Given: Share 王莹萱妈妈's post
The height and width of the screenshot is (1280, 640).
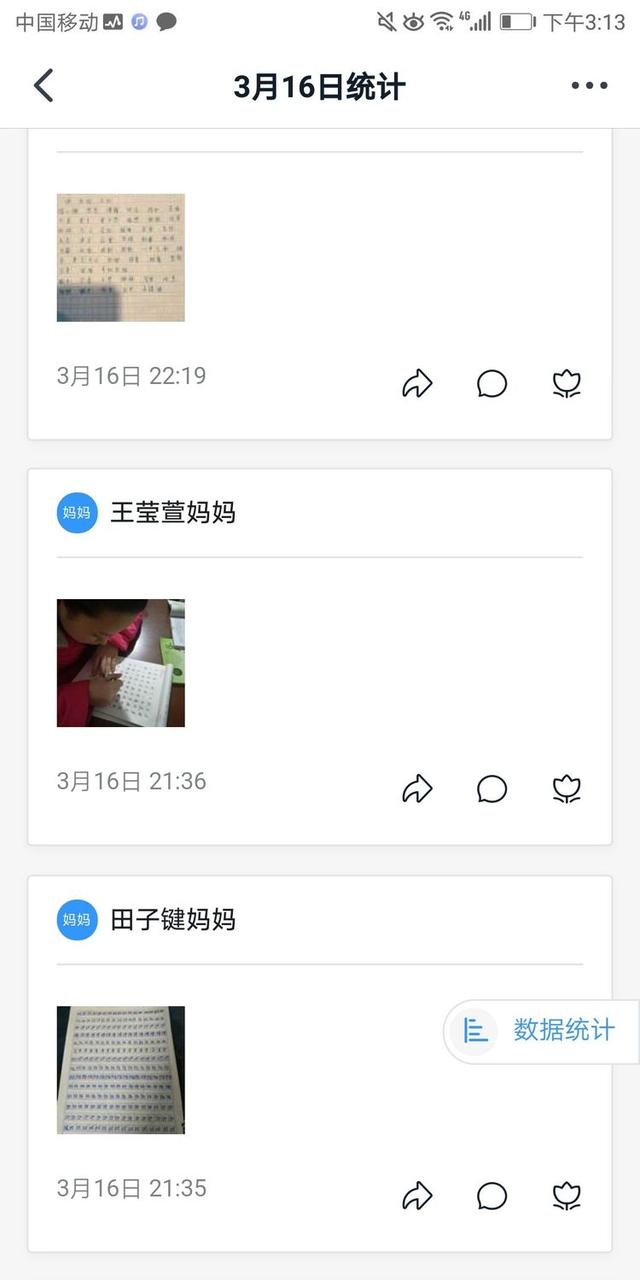Looking at the screenshot, I should 417,789.
